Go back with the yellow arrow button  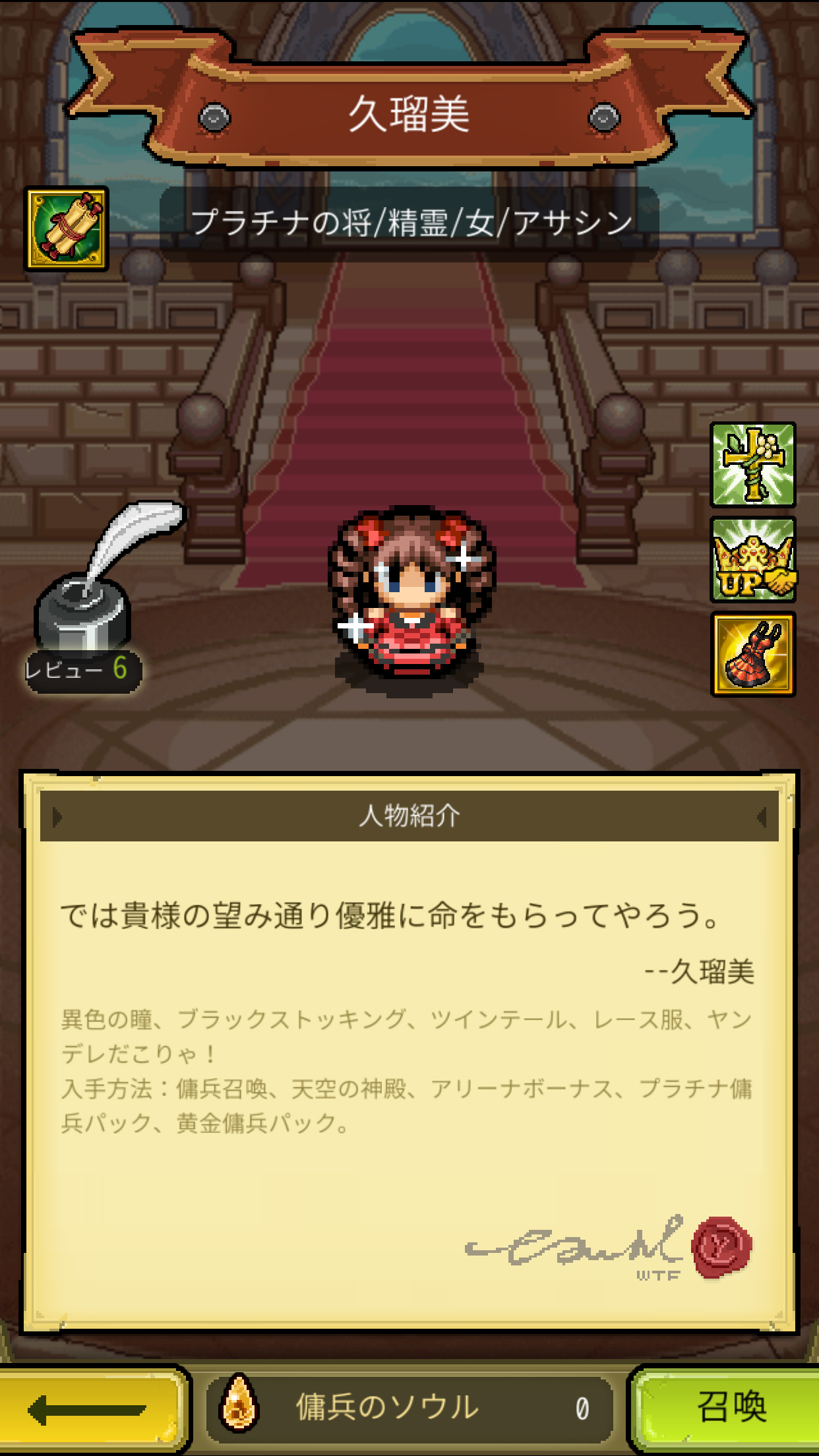(x=89, y=1410)
